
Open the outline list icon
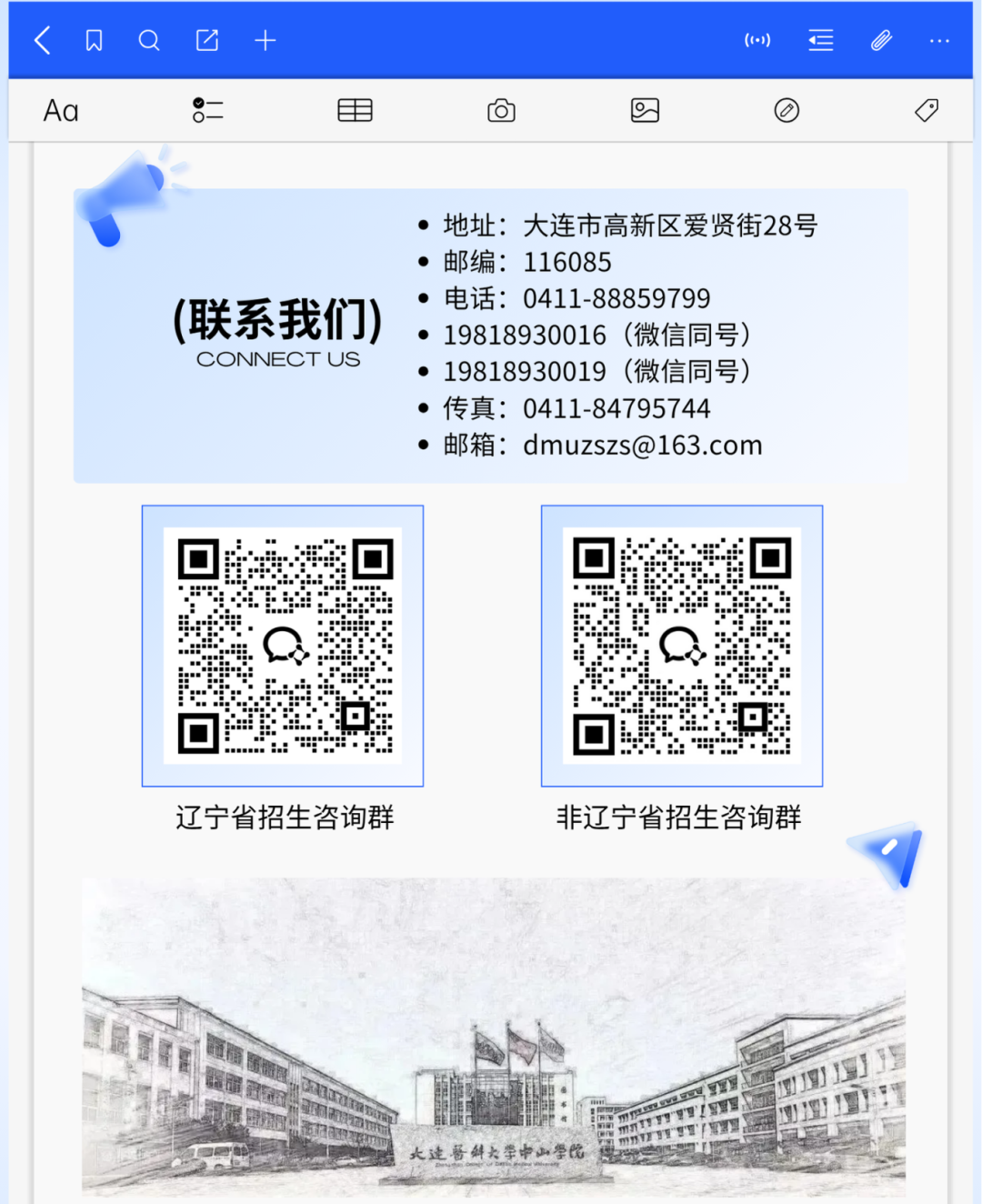pyautogui.click(x=820, y=40)
